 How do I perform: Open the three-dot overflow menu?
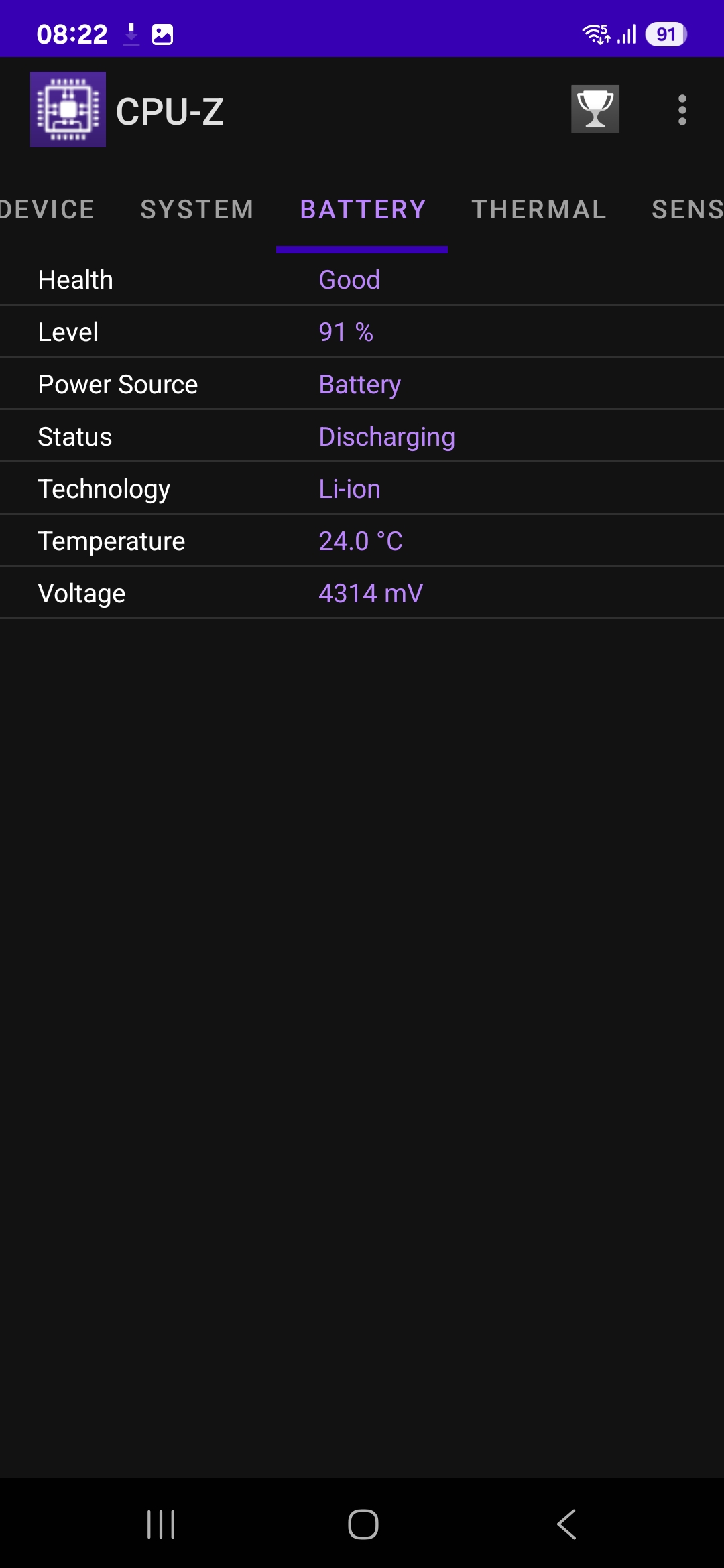[x=682, y=110]
